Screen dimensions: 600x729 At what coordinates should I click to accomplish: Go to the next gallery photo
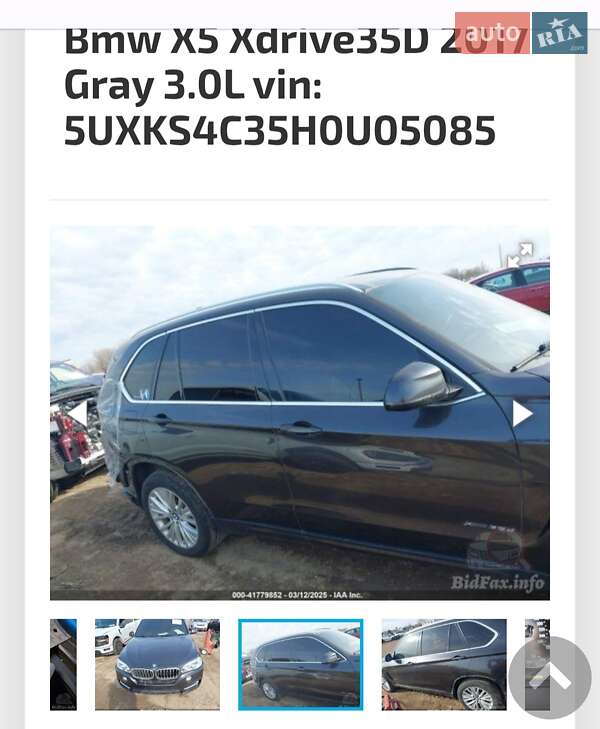pyautogui.click(x=522, y=413)
